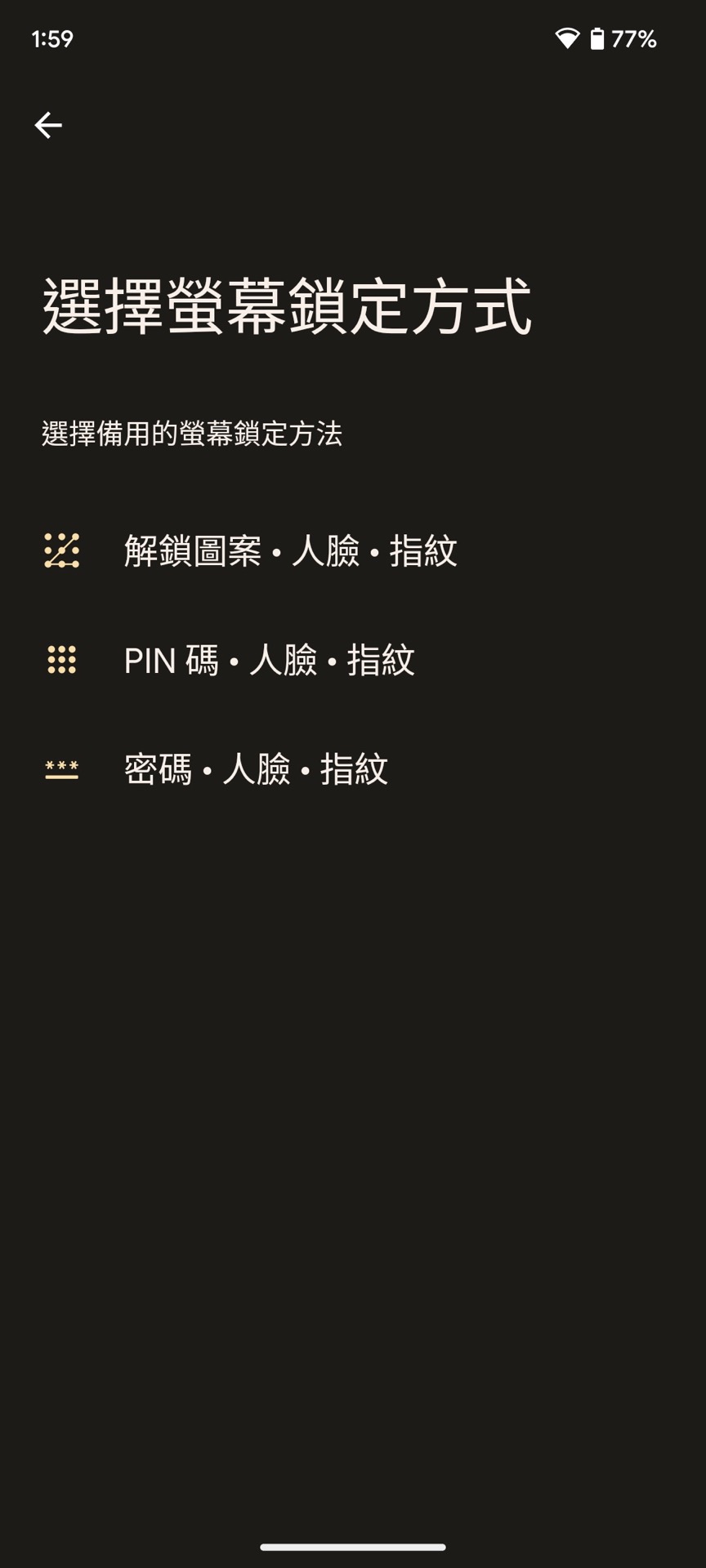Tap the Wi-Fi signal icon

[x=567, y=37]
